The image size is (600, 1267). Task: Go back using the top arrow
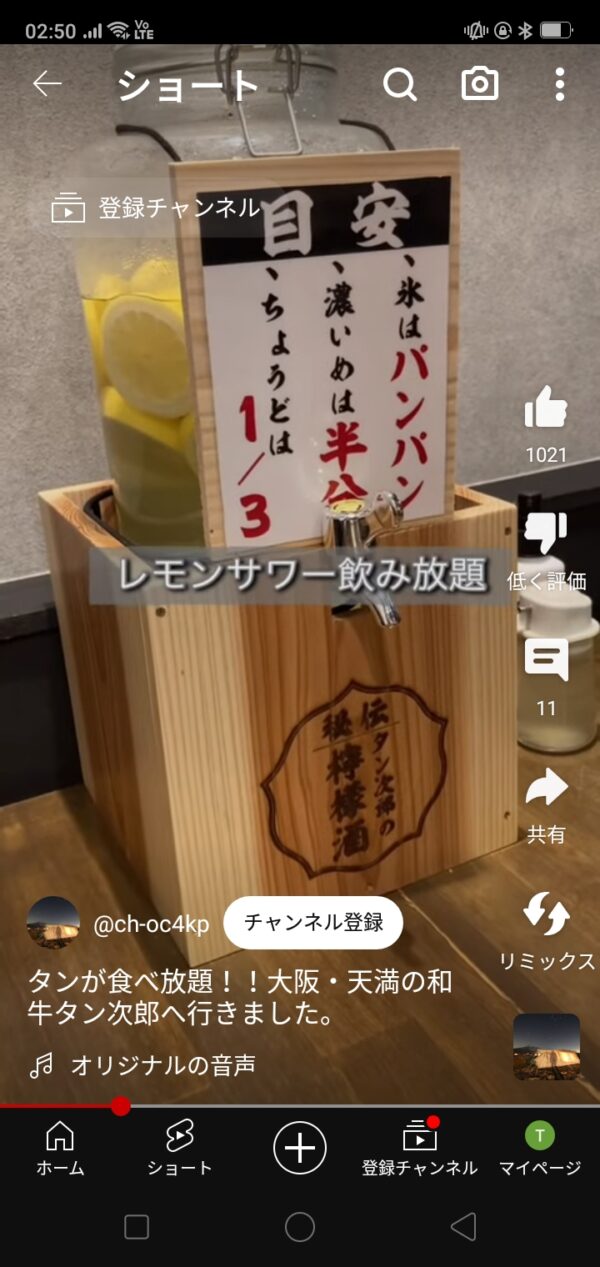point(47,84)
